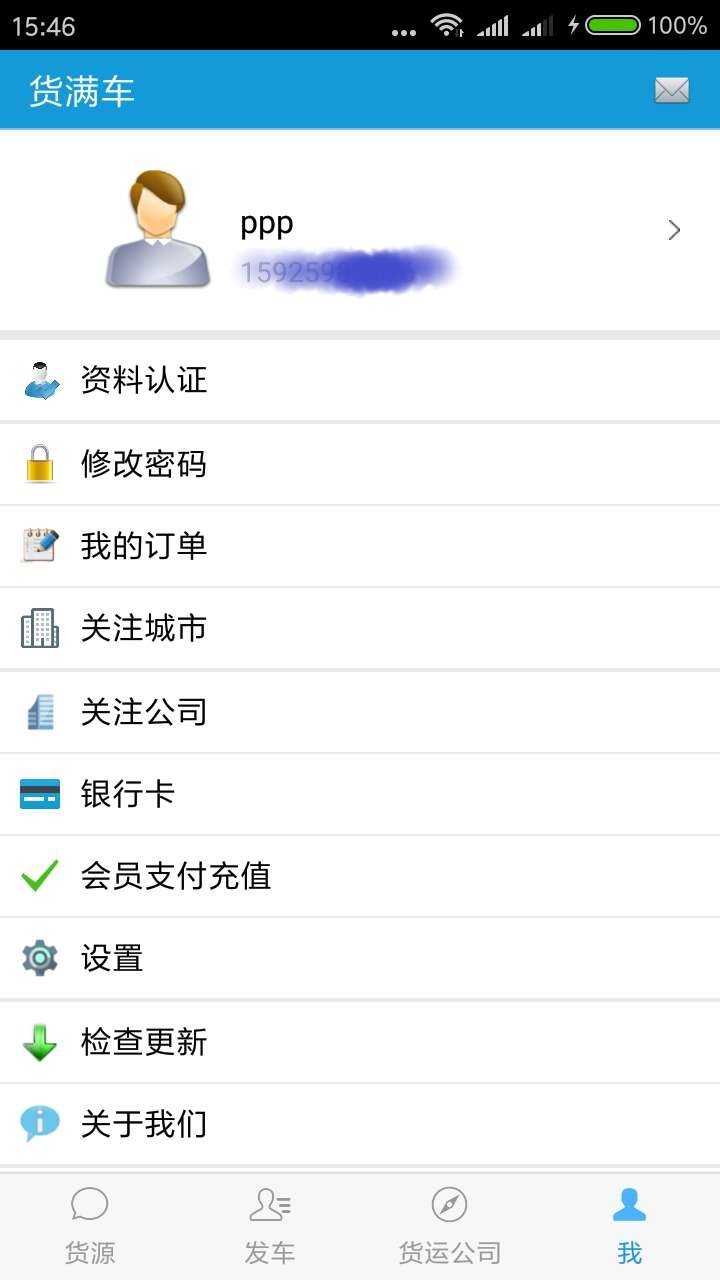
Task: Switch to the 货源 tab
Action: click(90, 1225)
